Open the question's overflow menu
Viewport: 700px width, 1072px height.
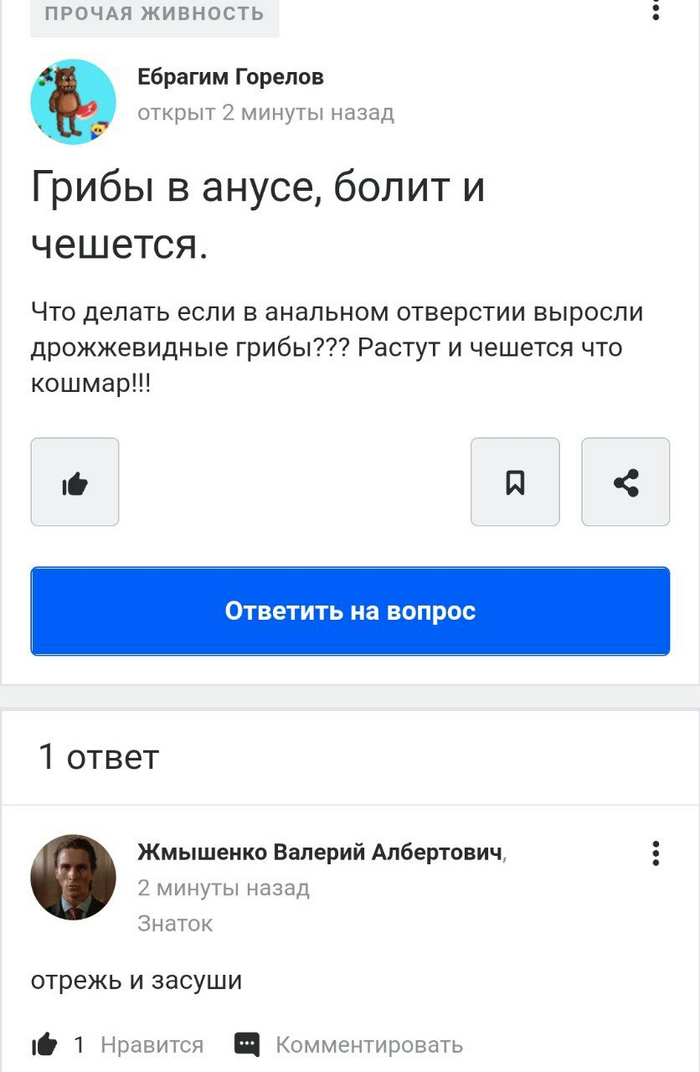coord(656,10)
